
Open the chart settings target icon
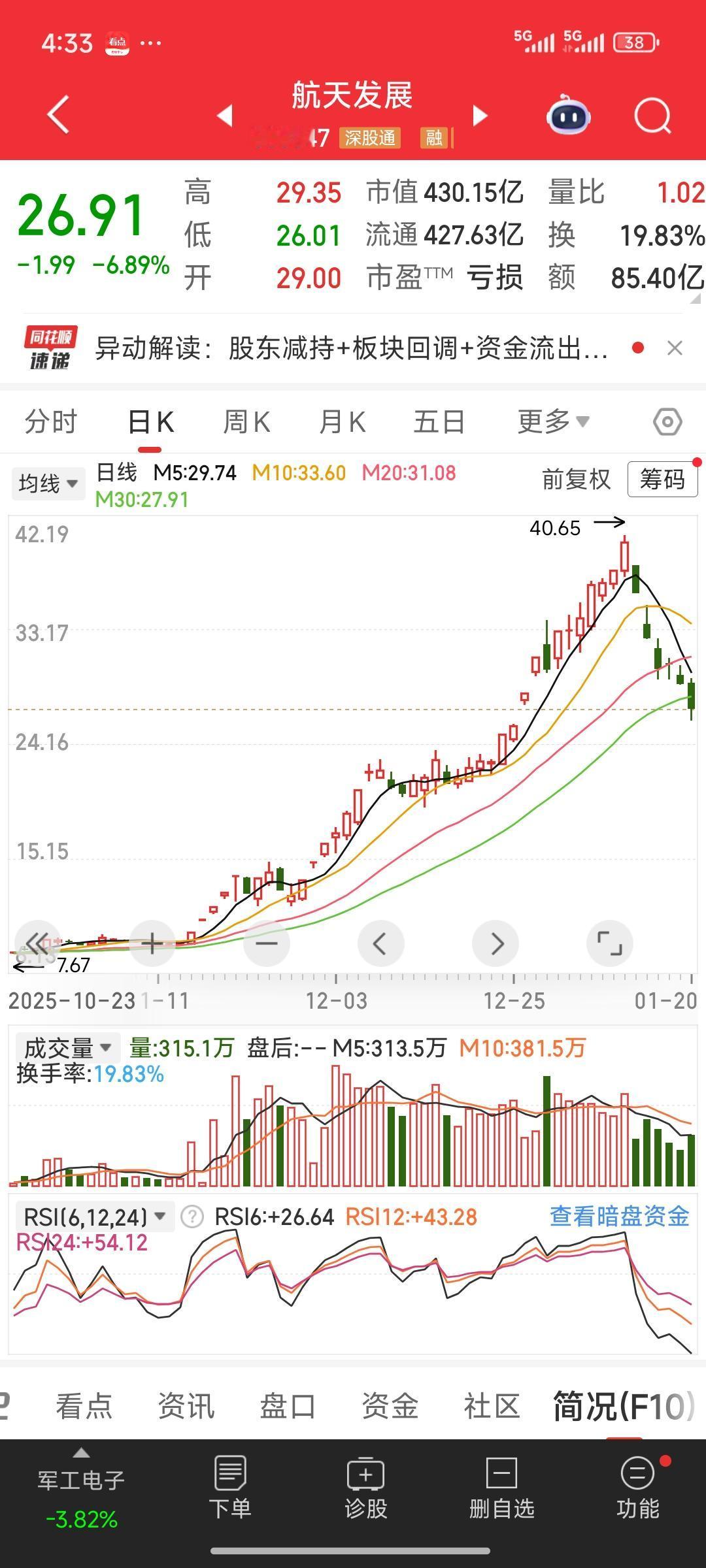(666, 421)
